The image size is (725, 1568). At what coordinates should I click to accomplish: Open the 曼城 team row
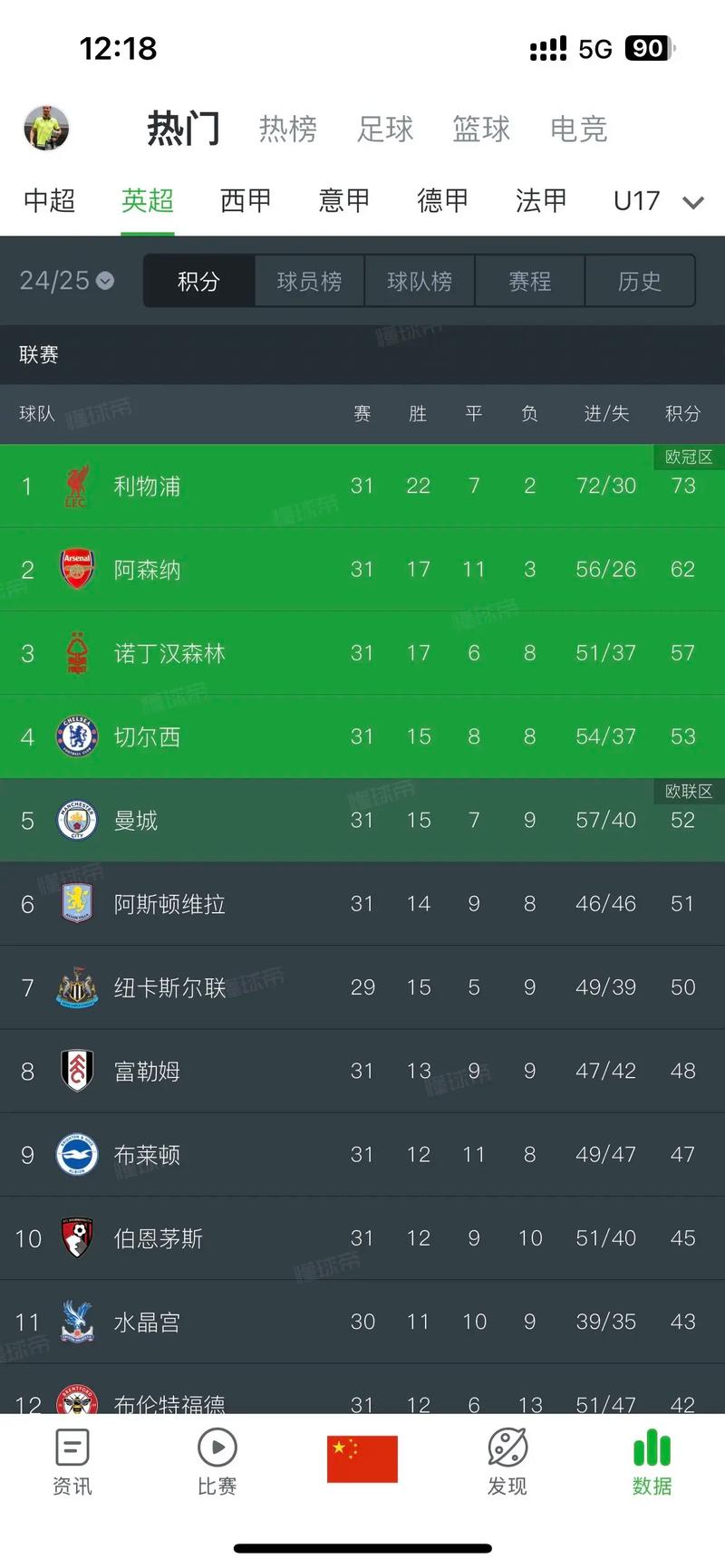click(362, 820)
